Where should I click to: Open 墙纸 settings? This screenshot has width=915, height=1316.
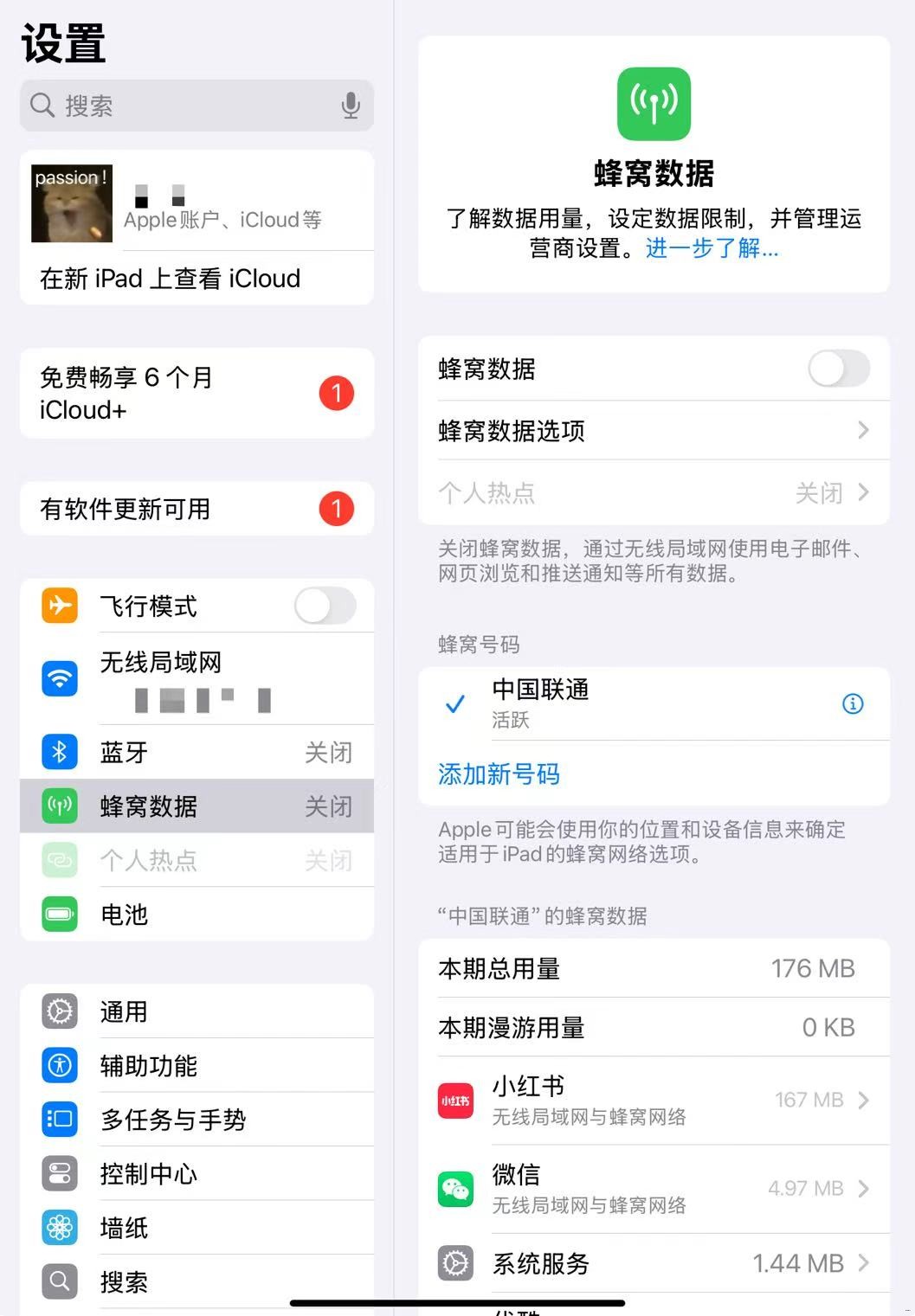(x=197, y=1228)
